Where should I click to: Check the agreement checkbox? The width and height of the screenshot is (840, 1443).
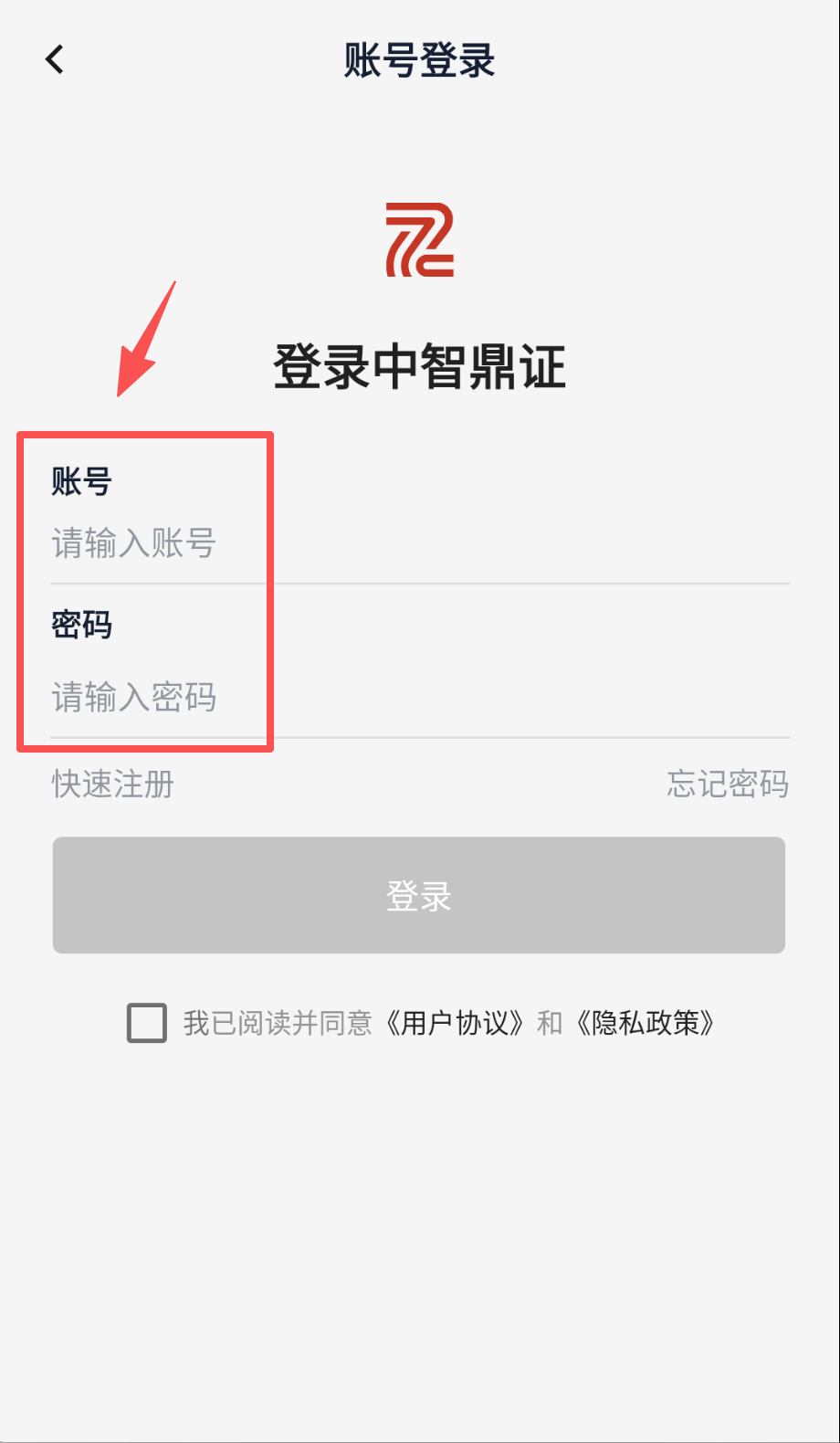click(147, 1022)
